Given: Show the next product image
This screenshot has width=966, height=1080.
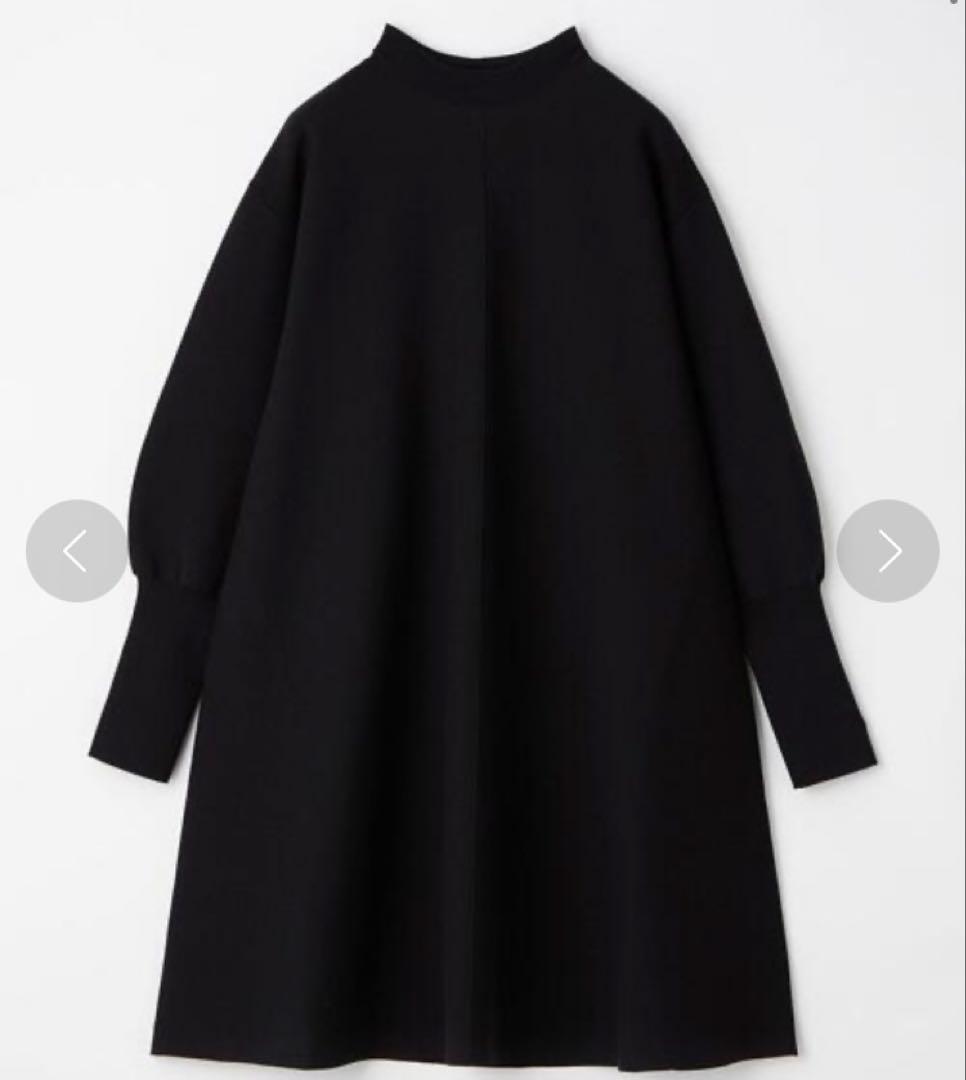Looking at the screenshot, I should point(888,551).
